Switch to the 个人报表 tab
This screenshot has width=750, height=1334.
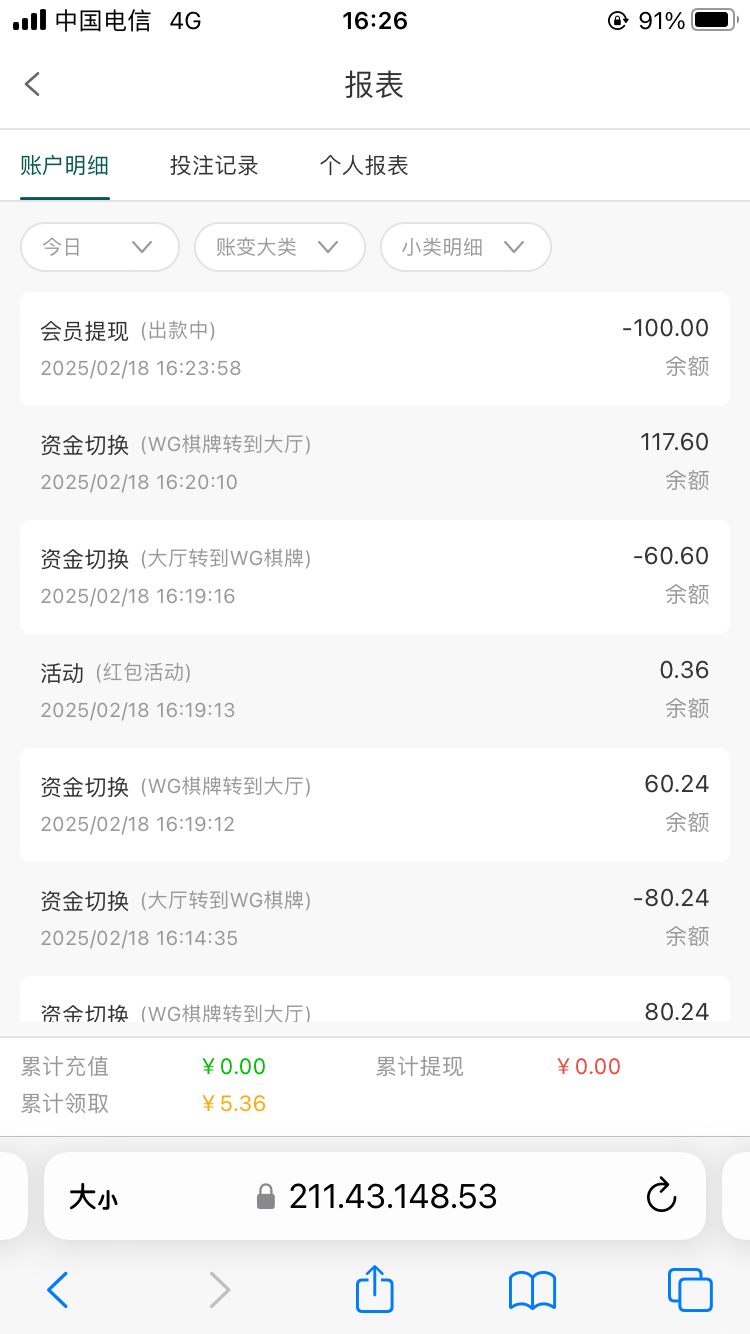click(x=364, y=166)
